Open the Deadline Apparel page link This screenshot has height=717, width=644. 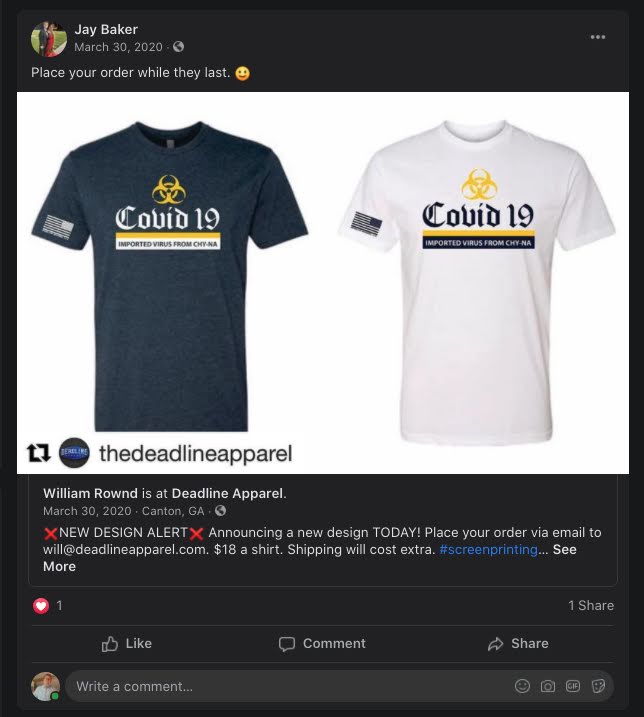click(227, 493)
